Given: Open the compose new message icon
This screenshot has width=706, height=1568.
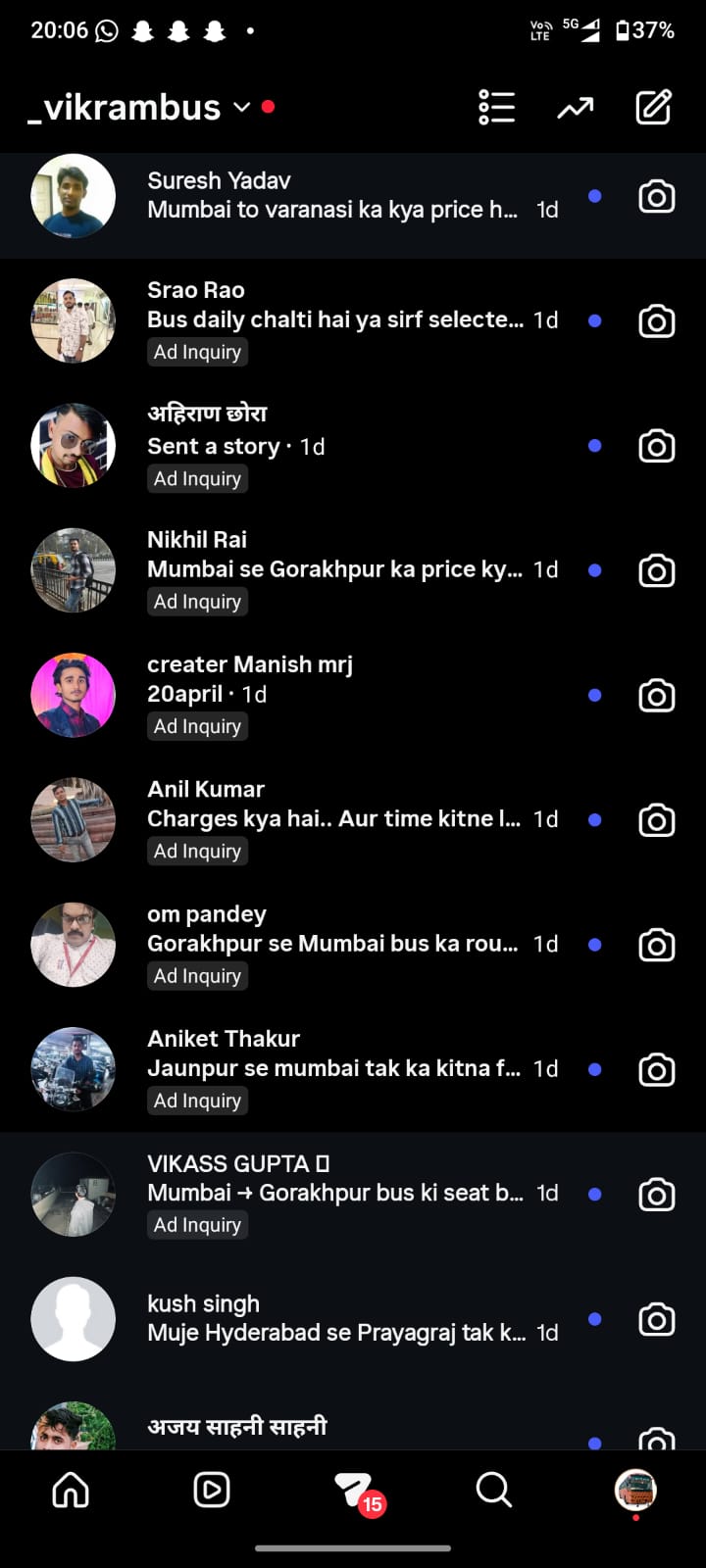Looking at the screenshot, I should [653, 108].
